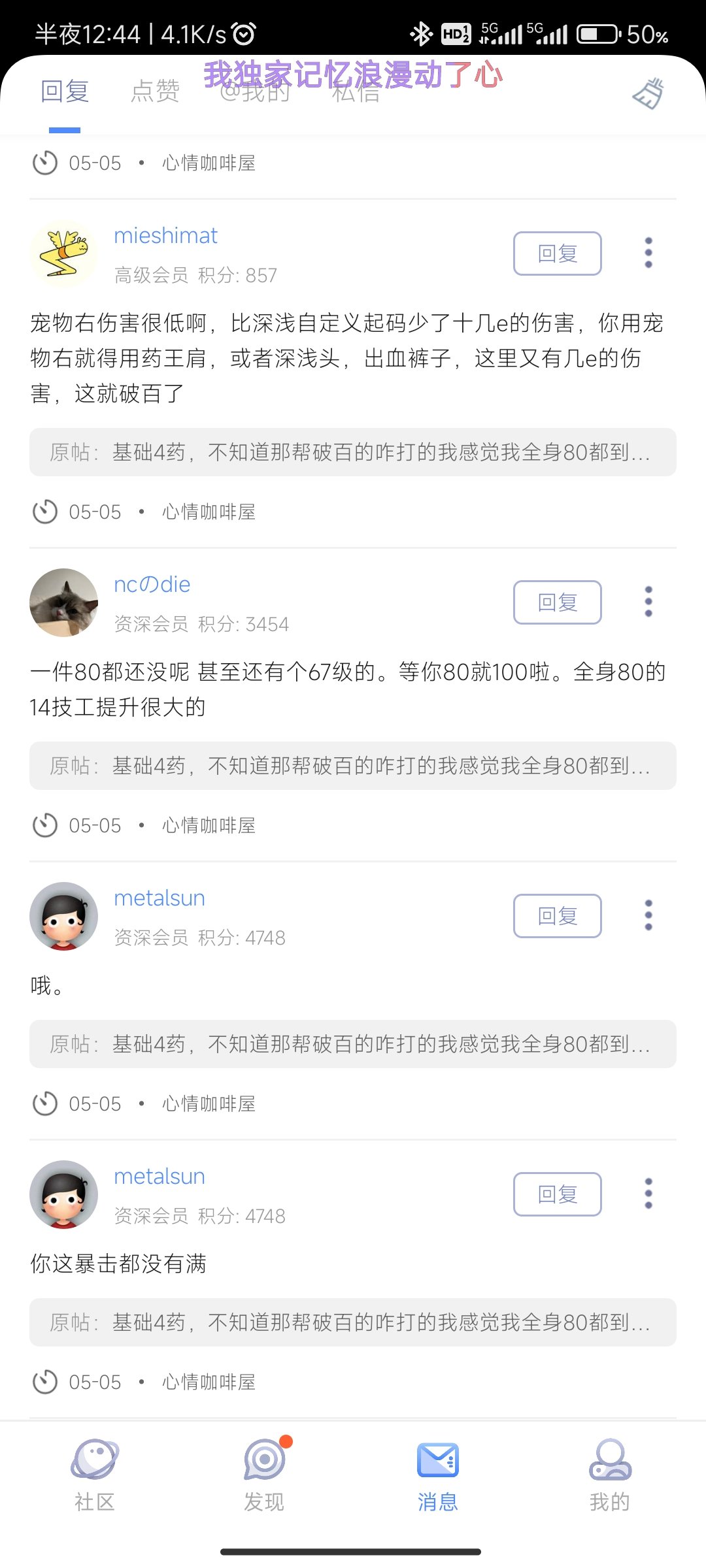This screenshot has width=706, height=1568.
Task: Reply to metalsun's "哦。" comment
Action: 557,916
